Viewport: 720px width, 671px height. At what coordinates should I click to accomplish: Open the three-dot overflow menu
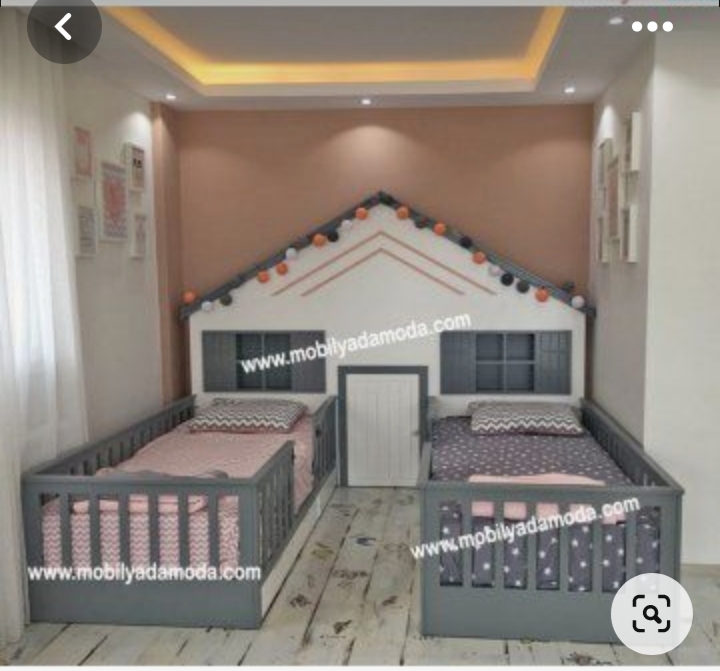[652, 27]
